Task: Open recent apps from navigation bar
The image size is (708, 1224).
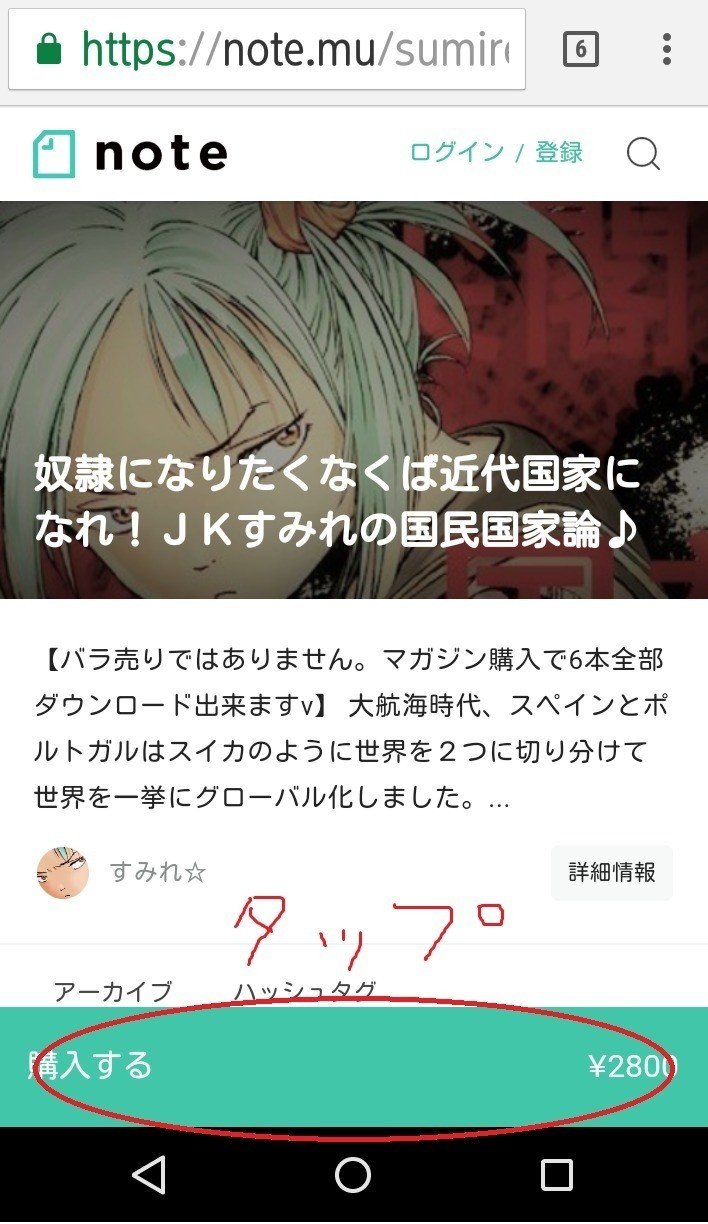Action: click(x=556, y=1175)
